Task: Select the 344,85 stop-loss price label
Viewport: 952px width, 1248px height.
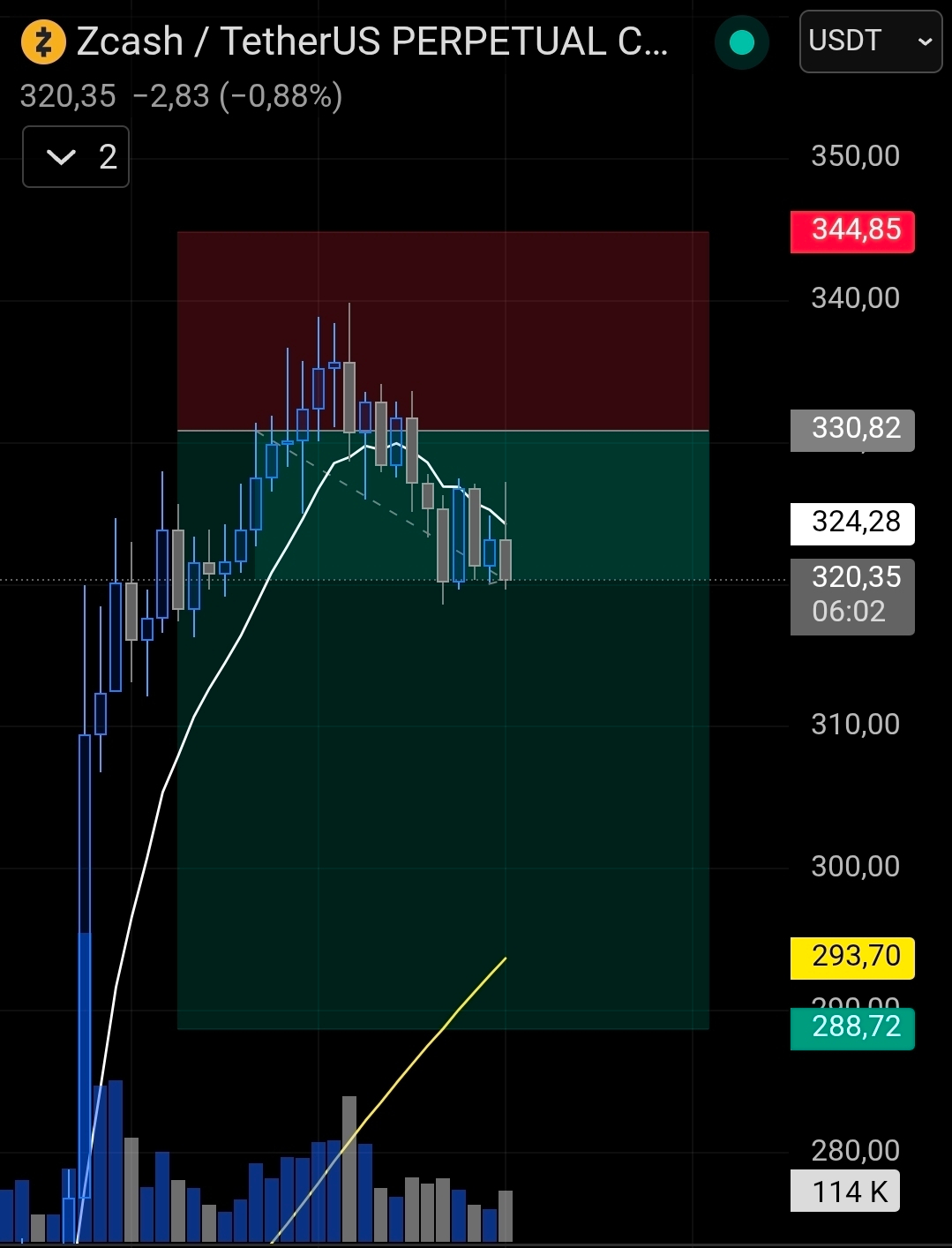Action: tap(852, 231)
